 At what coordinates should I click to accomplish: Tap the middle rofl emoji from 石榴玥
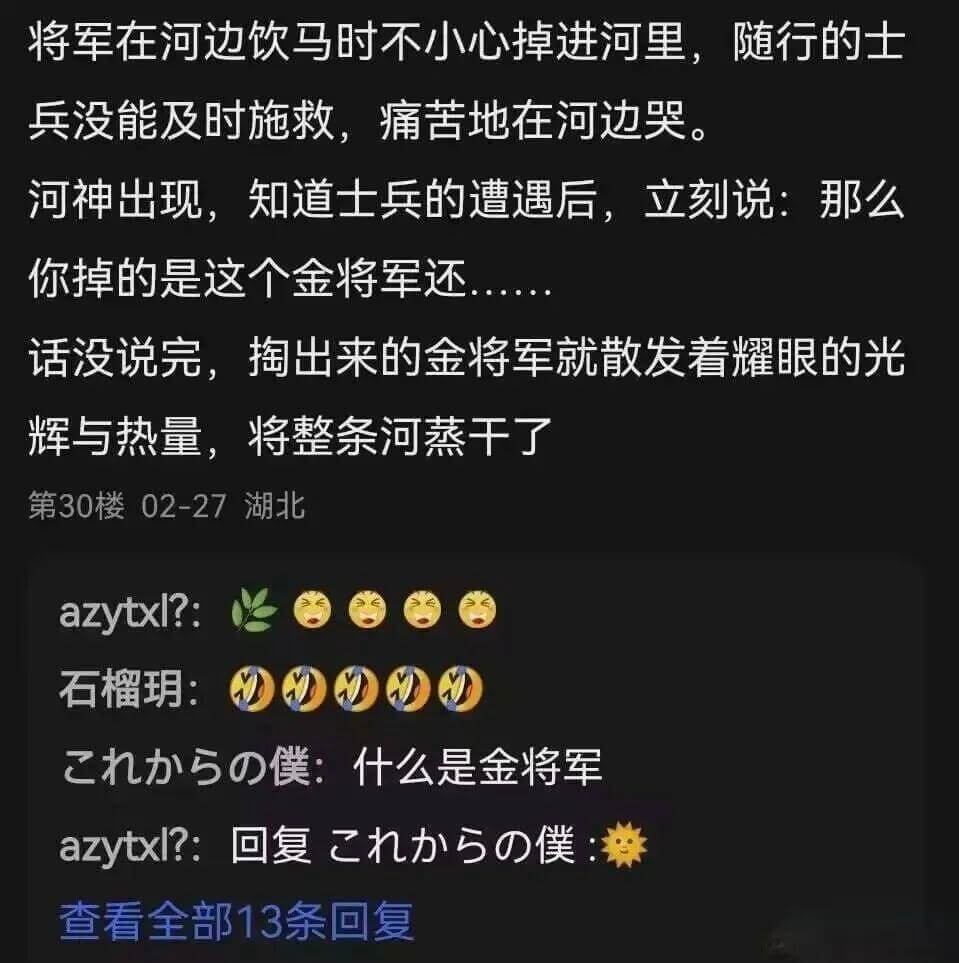360,687
